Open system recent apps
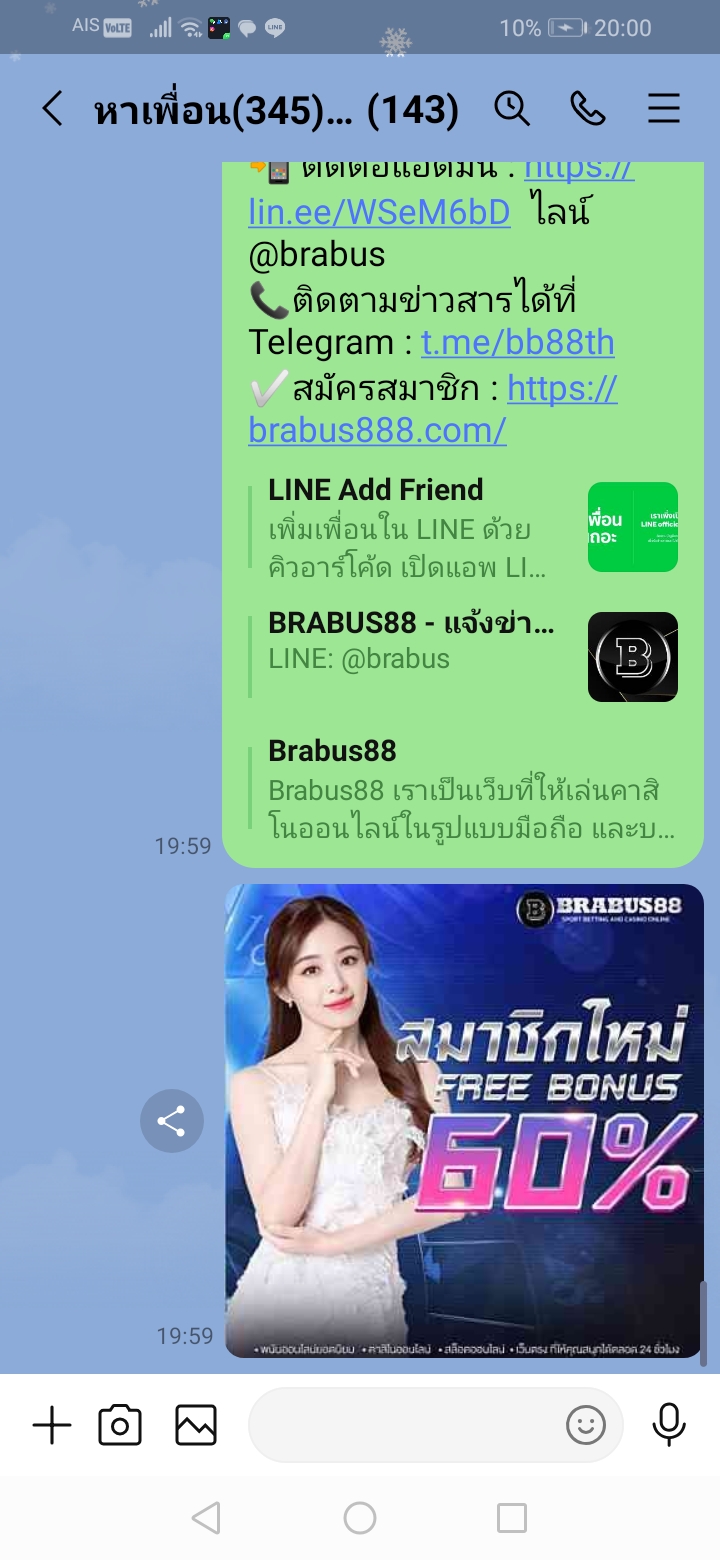 (512, 1518)
